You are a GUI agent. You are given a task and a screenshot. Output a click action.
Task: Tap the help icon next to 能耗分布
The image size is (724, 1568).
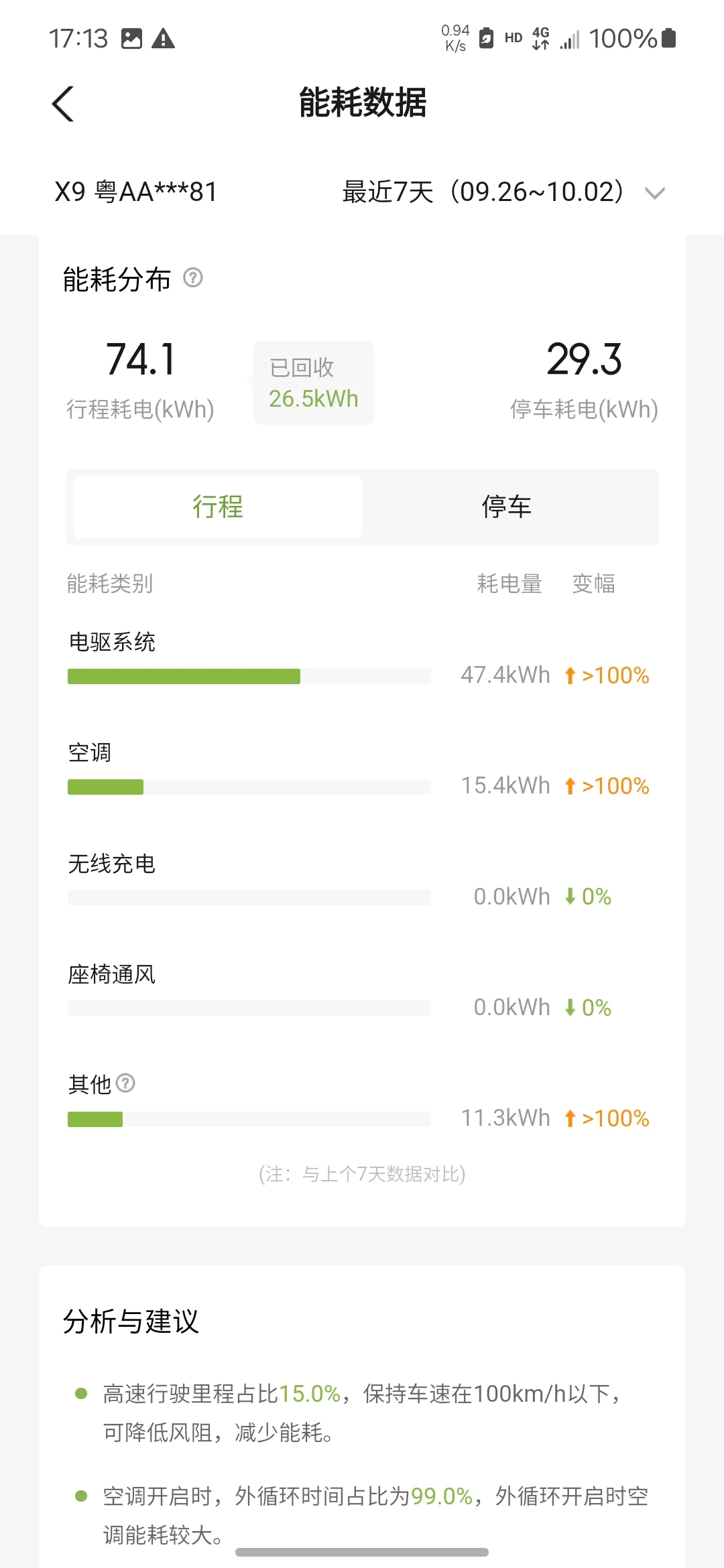point(193,277)
